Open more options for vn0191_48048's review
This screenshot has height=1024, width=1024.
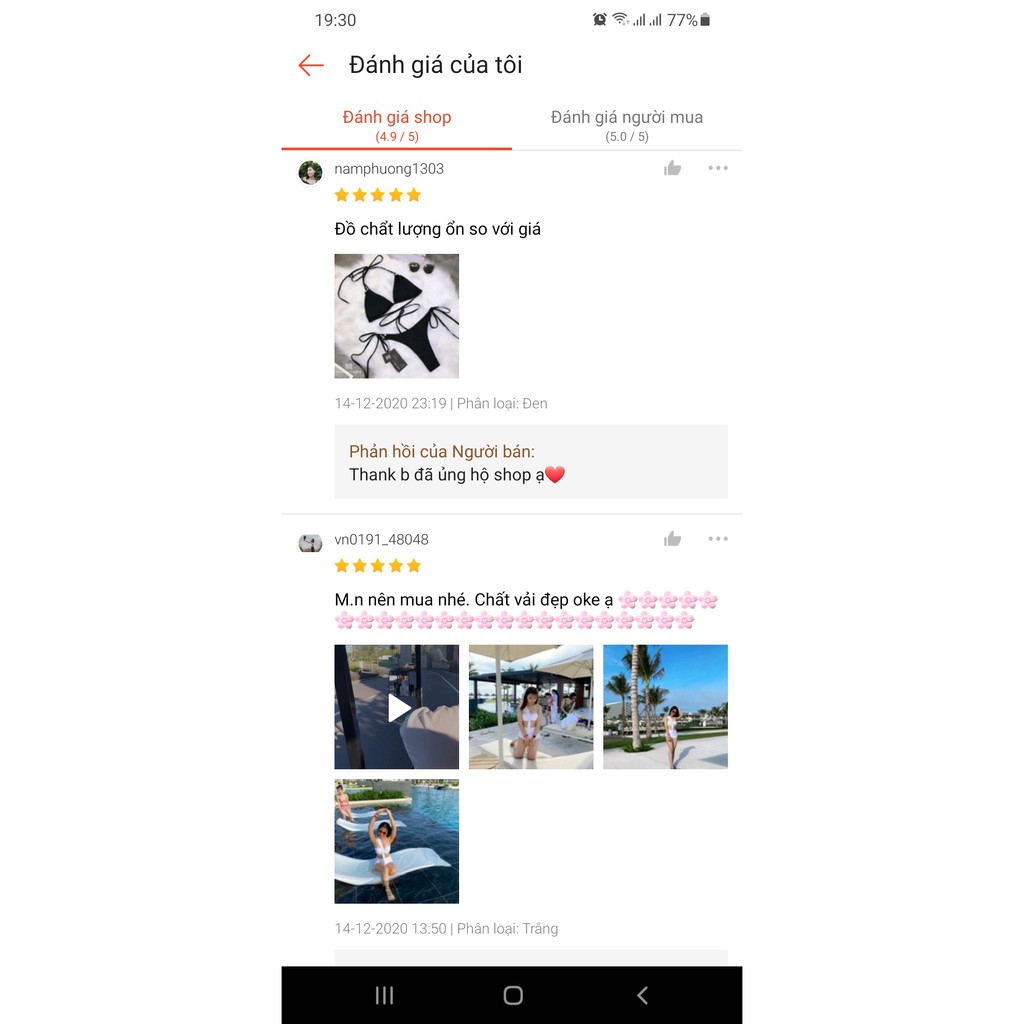tap(718, 539)
